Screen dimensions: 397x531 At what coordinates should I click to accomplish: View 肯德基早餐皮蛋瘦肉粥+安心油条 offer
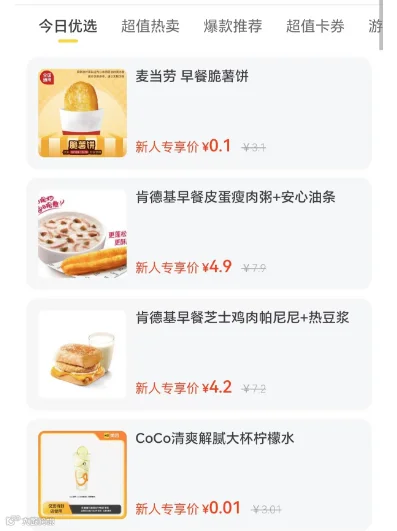(x=199, y=234)
